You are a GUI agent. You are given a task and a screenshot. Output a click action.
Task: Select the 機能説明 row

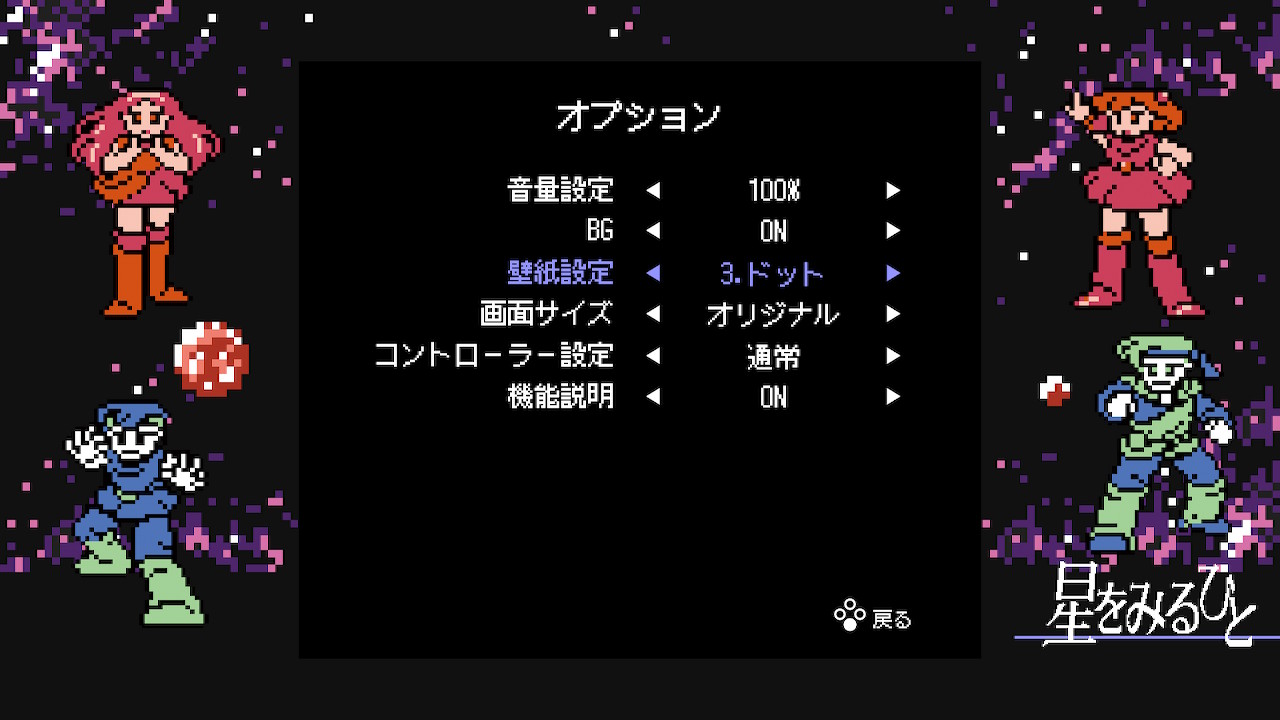(x=560, y=397)
